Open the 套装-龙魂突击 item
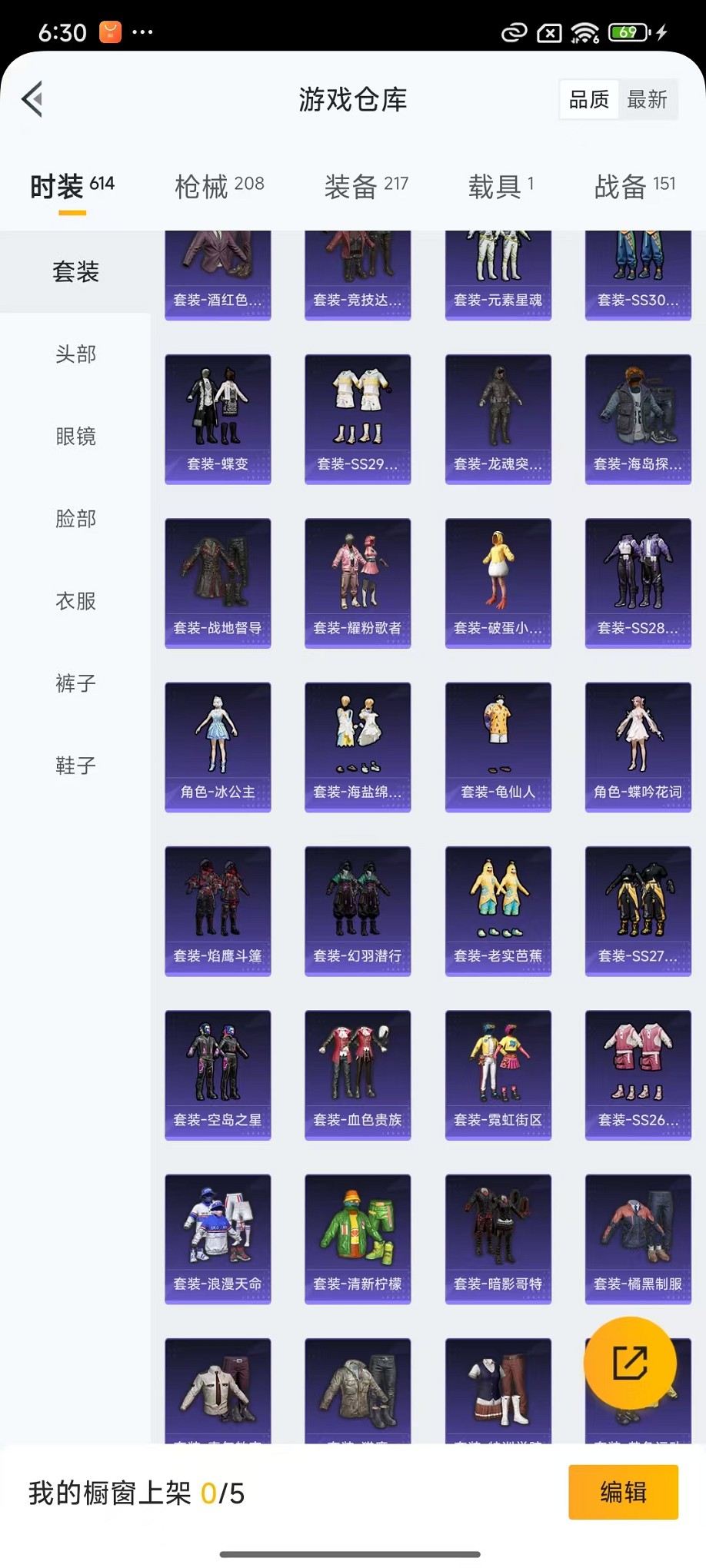Screen dimensions: 706x1568 [x=498, y=419]
